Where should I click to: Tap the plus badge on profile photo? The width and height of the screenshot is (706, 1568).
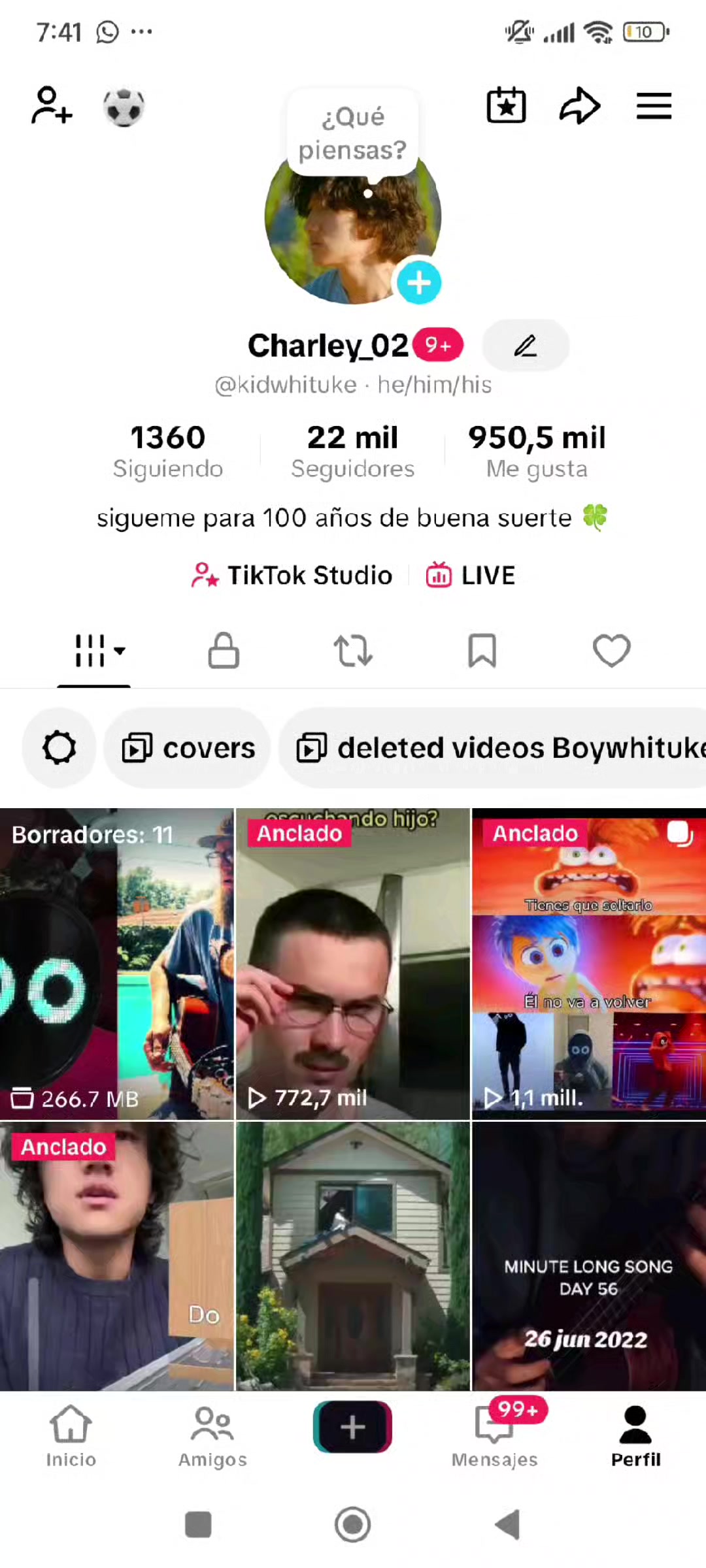pyautogui.click(x=419, y=283)
